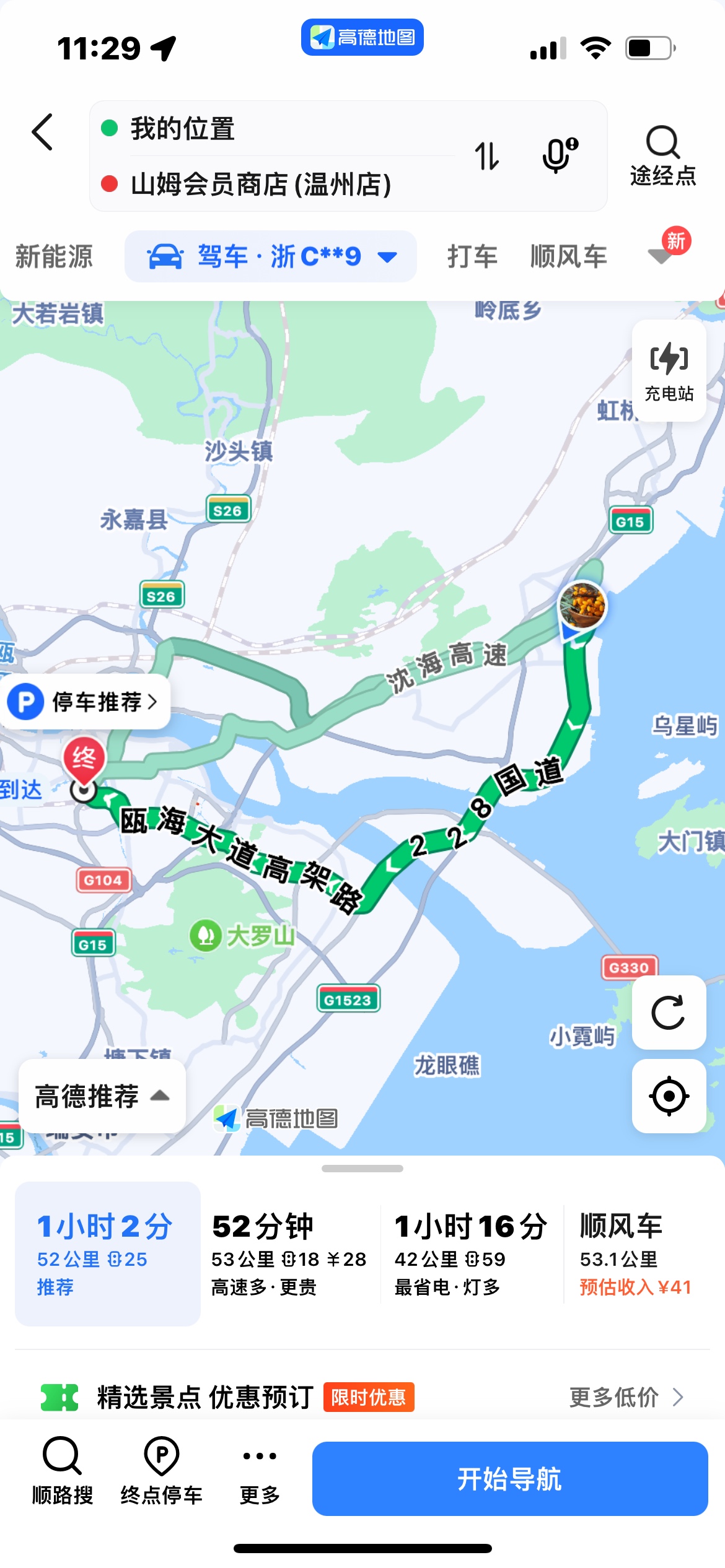Select the 52分钟 highway route
The height and width of the screenshot is (1568, 725).
point(289,1254)
